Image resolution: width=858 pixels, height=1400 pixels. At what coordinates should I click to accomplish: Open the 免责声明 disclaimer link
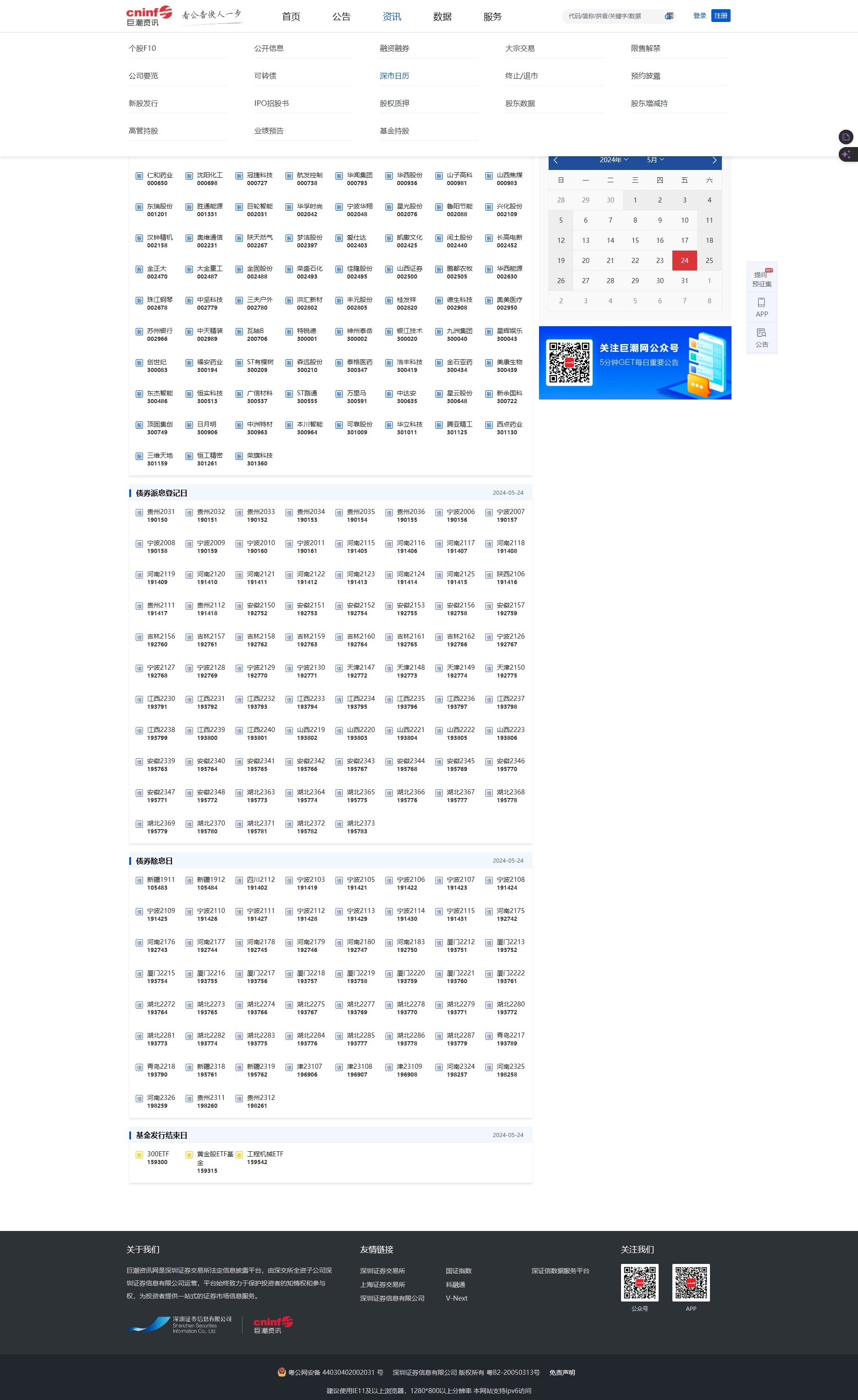[x=562, y=1373]
